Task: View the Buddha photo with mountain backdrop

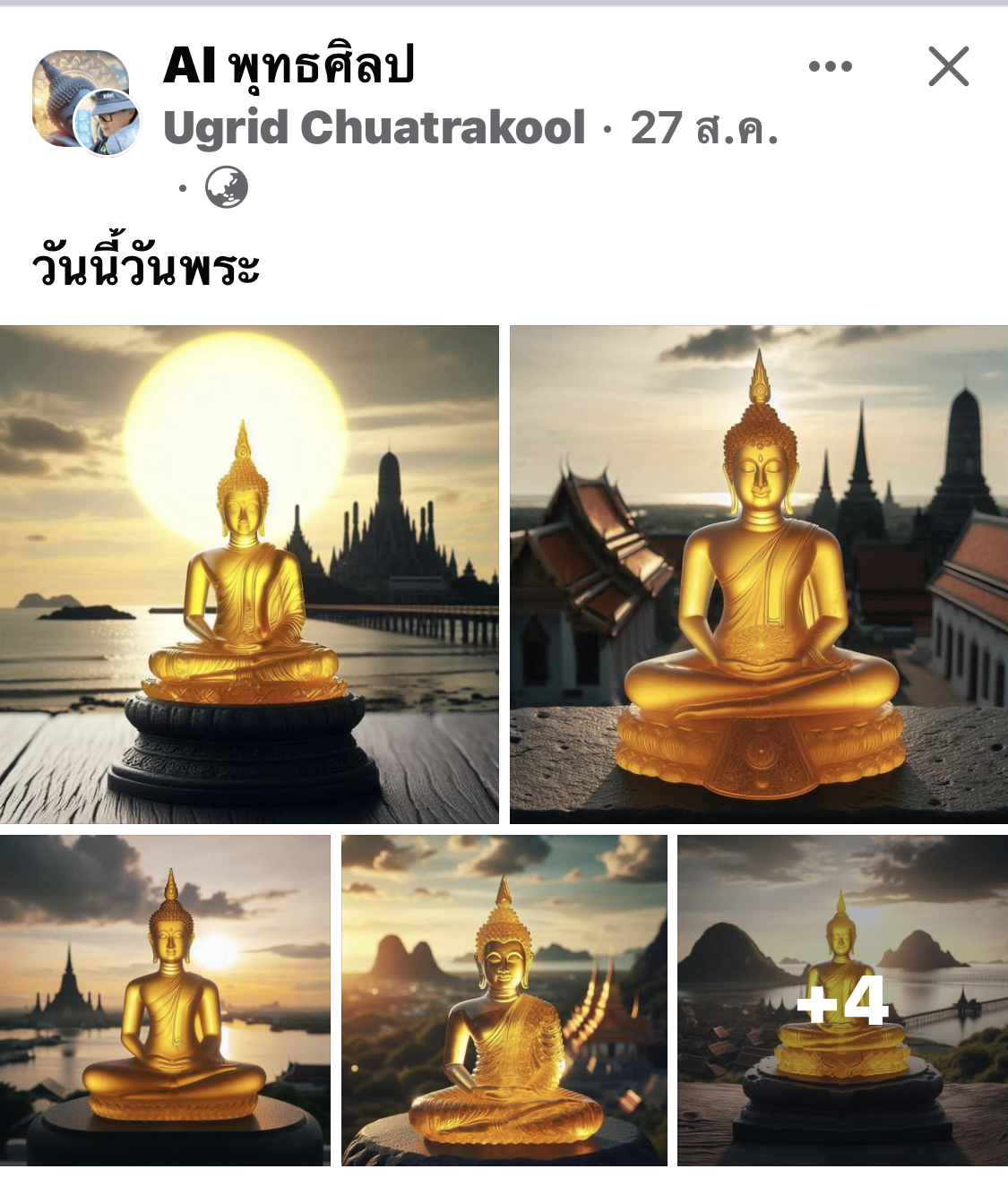Action: (x=504, y=1000)
